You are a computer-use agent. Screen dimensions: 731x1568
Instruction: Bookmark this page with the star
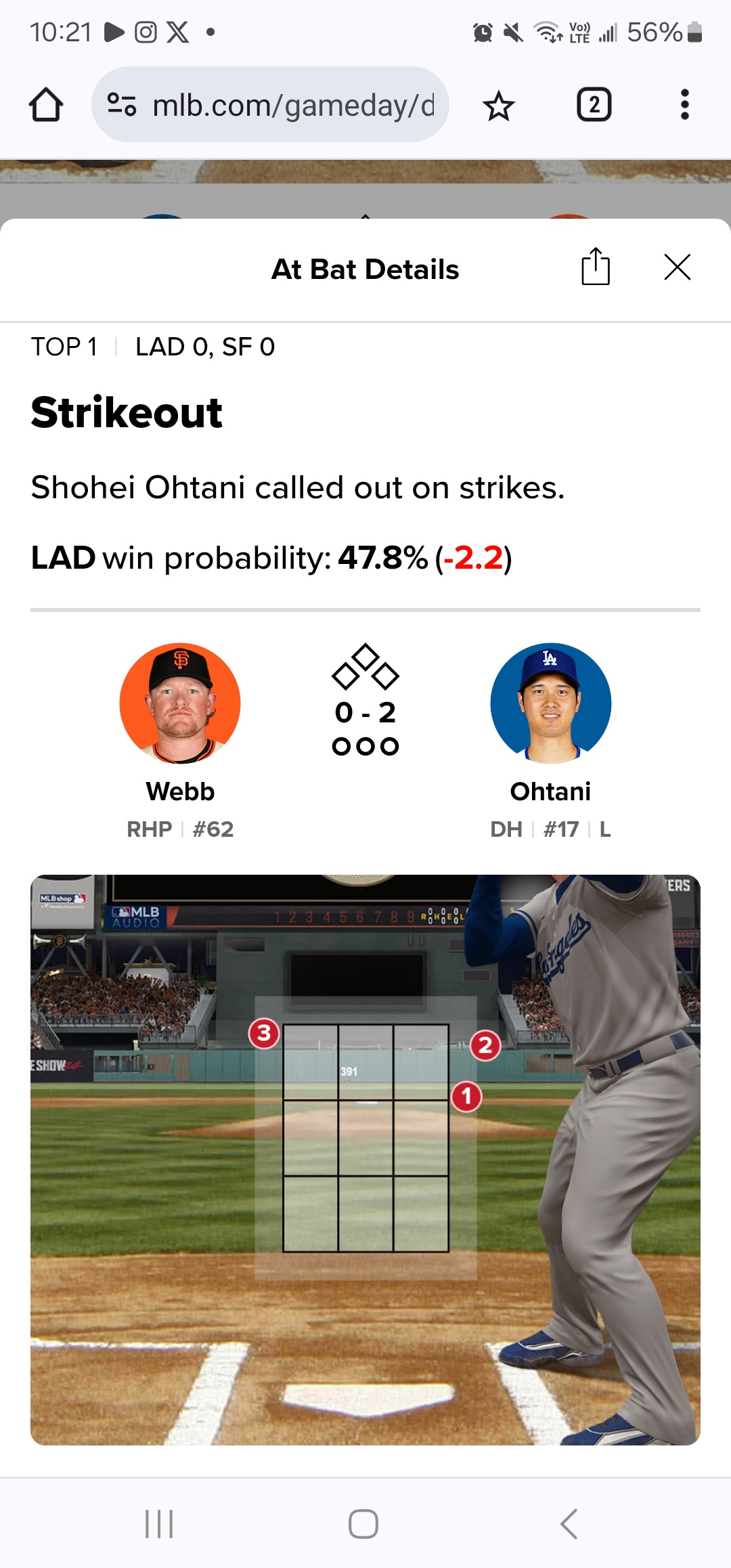499,106
